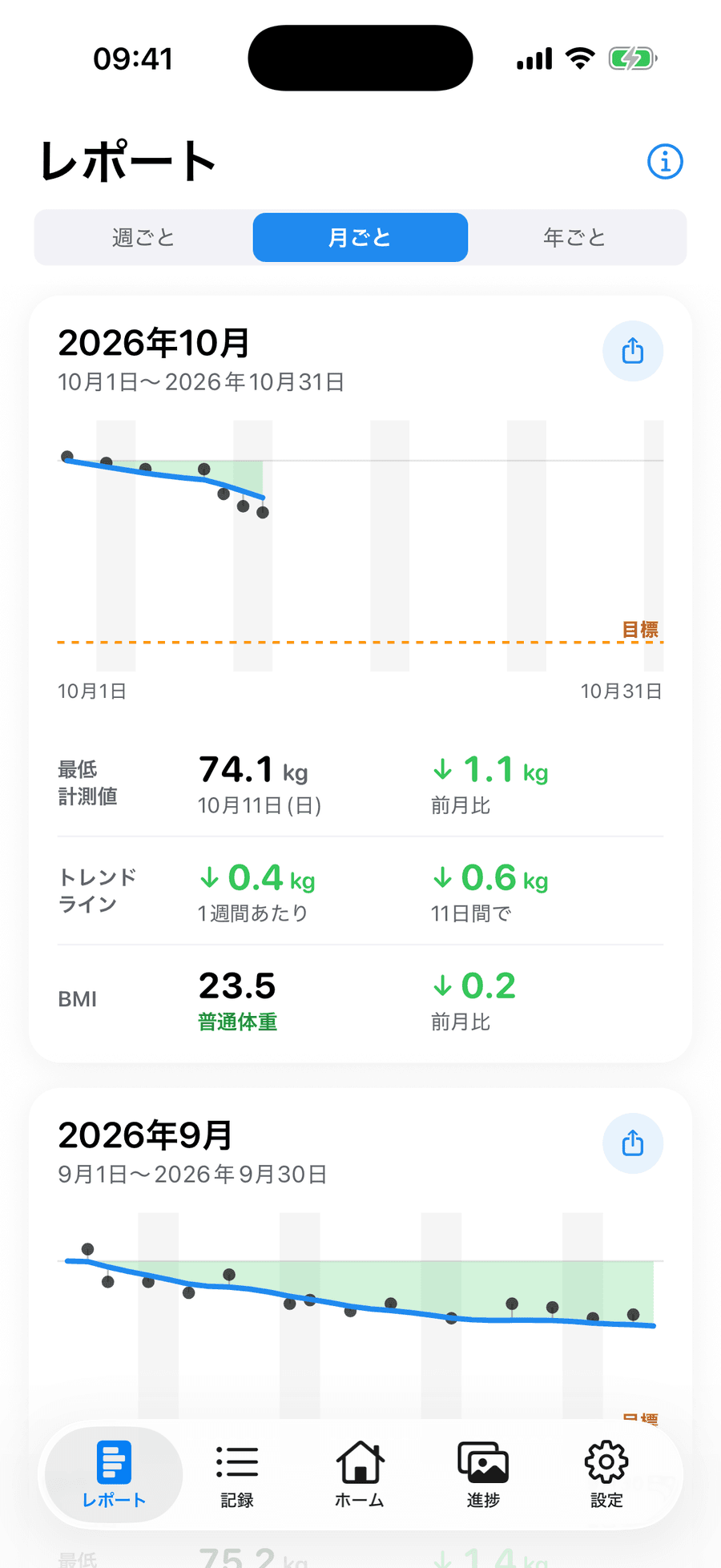Screen dimensions: 721x1568
Task: Switch to the 年ごと view
Action: [575, 237]
